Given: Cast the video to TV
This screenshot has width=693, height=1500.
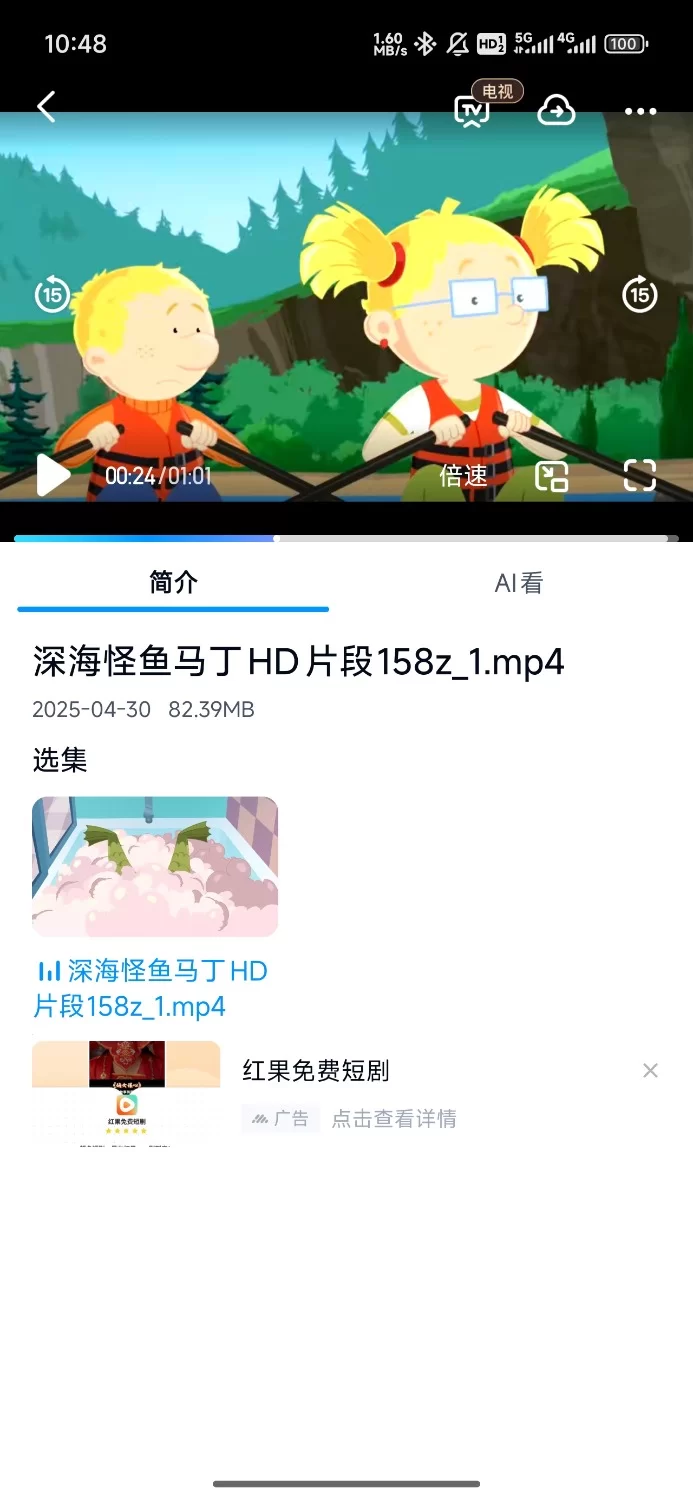Looking at the screenshot, I should (x=472, y=110).
